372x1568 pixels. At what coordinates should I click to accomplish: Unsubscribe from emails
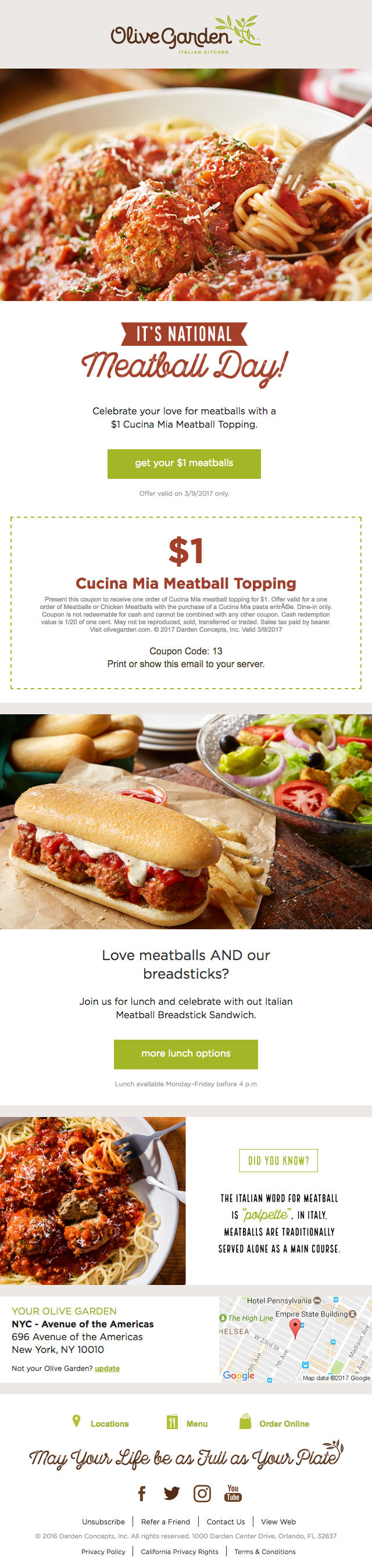click(x=103, y=1522)
